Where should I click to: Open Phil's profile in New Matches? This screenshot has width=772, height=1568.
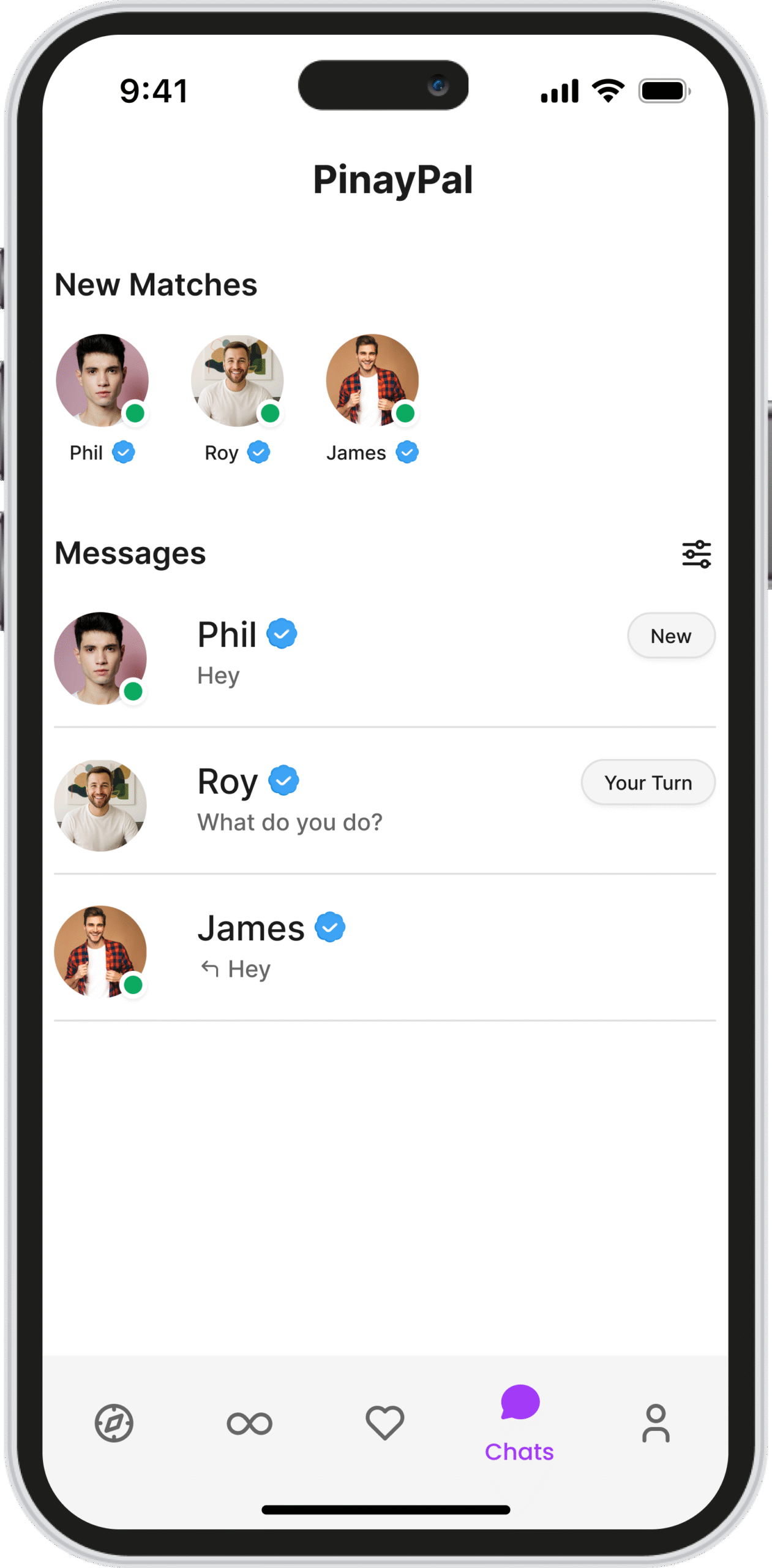[102, 380]
